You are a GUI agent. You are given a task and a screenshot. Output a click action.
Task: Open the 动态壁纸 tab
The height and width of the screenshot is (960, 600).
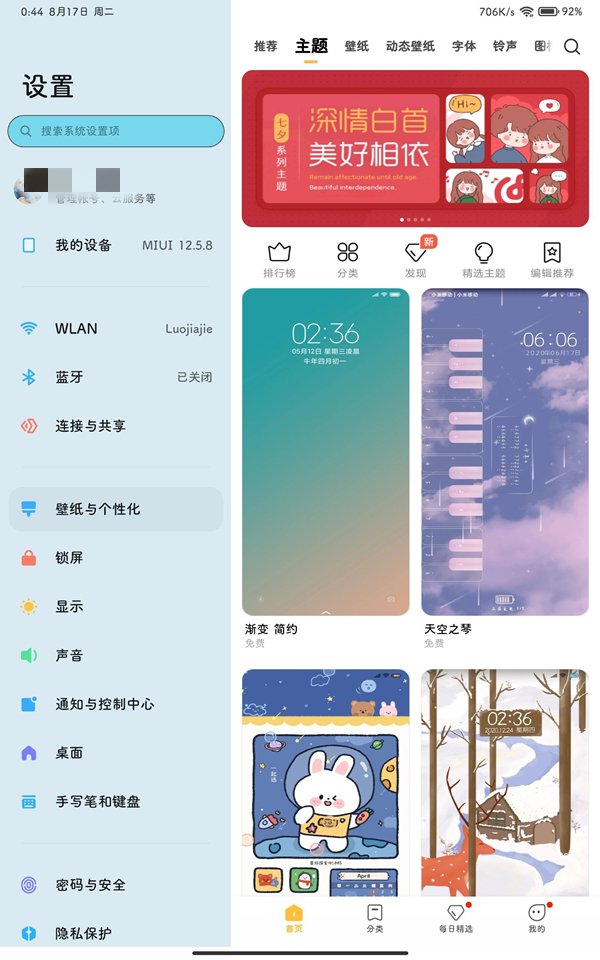410,47
